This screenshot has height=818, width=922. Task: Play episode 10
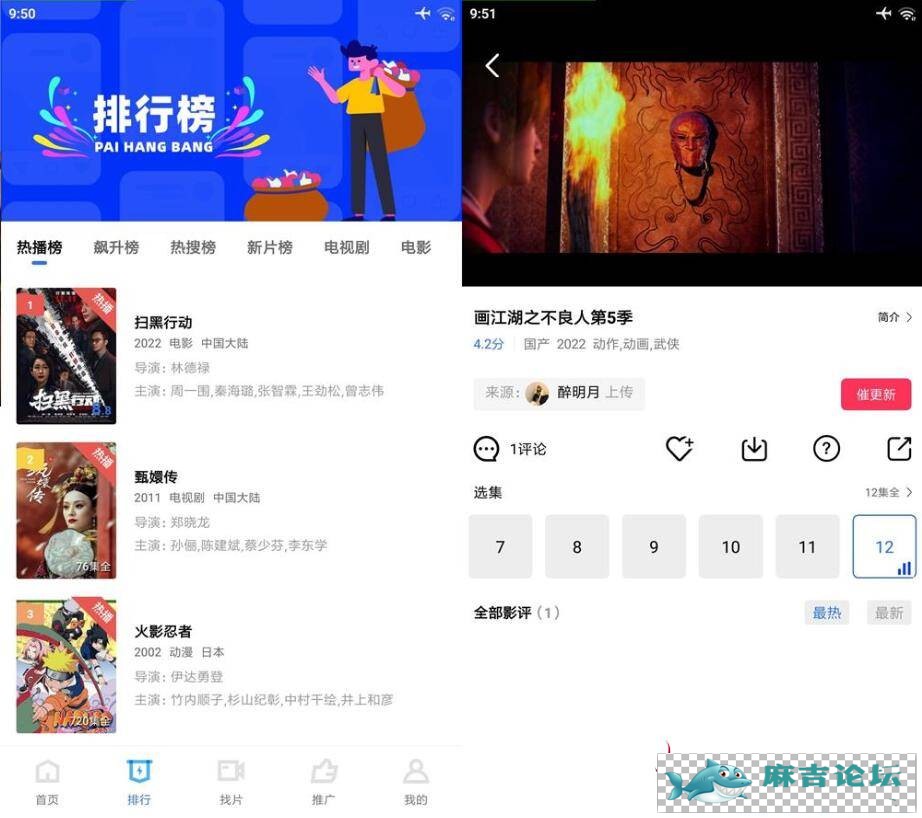click(730, 547)
